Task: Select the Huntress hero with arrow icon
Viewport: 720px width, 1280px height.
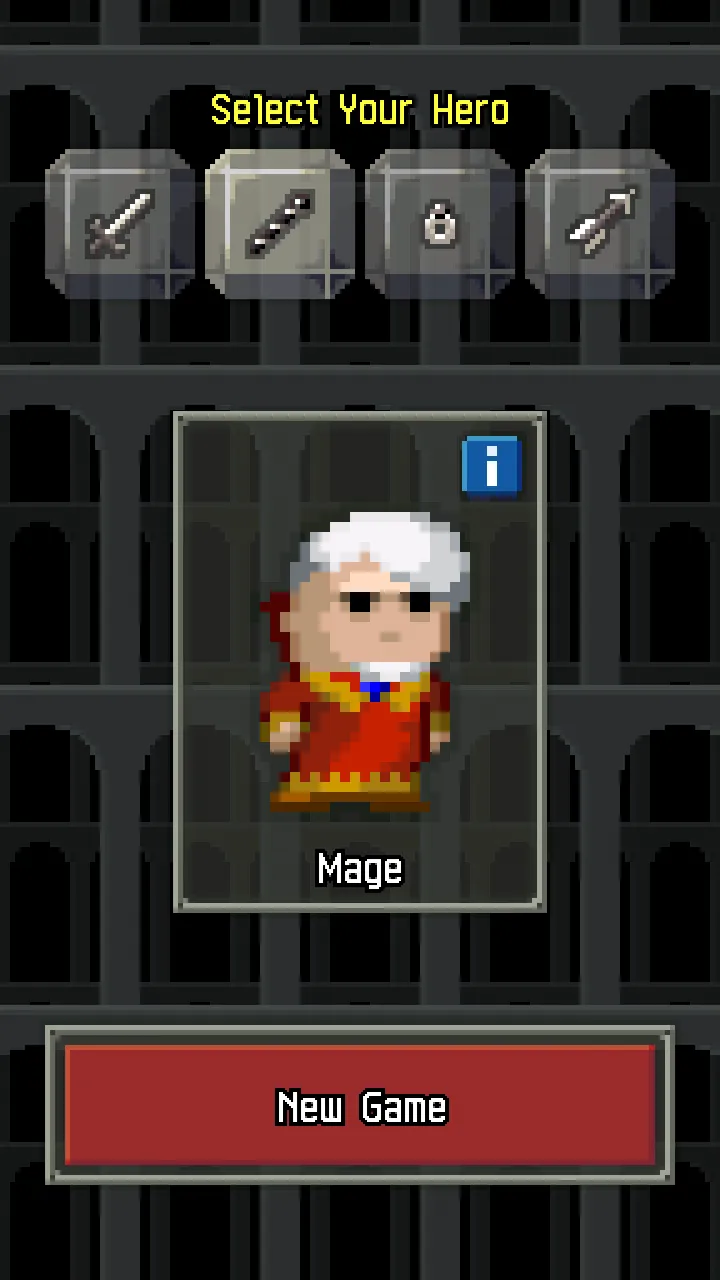Action: 600,224
